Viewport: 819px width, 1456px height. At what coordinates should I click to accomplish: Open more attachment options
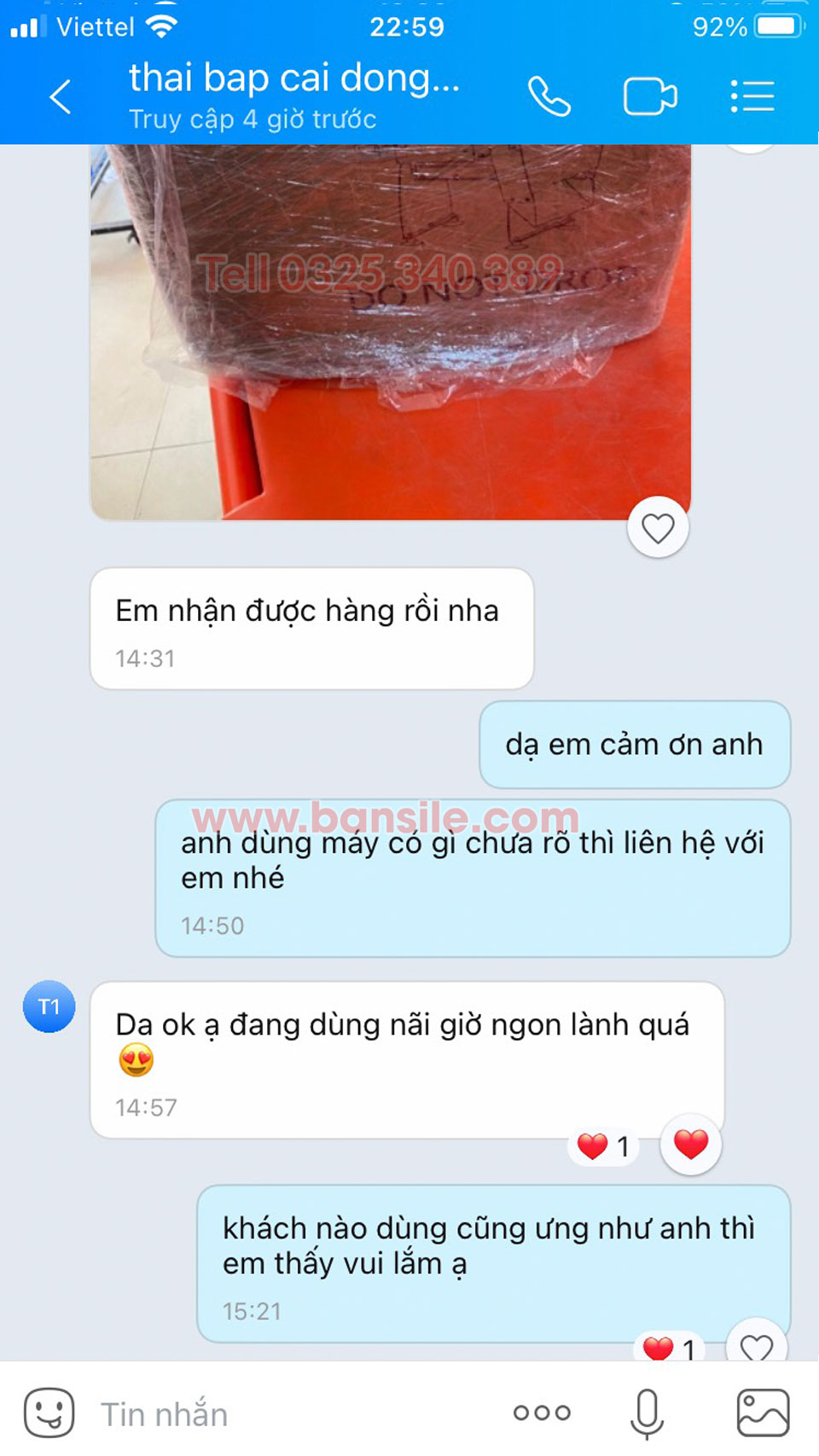click(x=542, y=1412)
